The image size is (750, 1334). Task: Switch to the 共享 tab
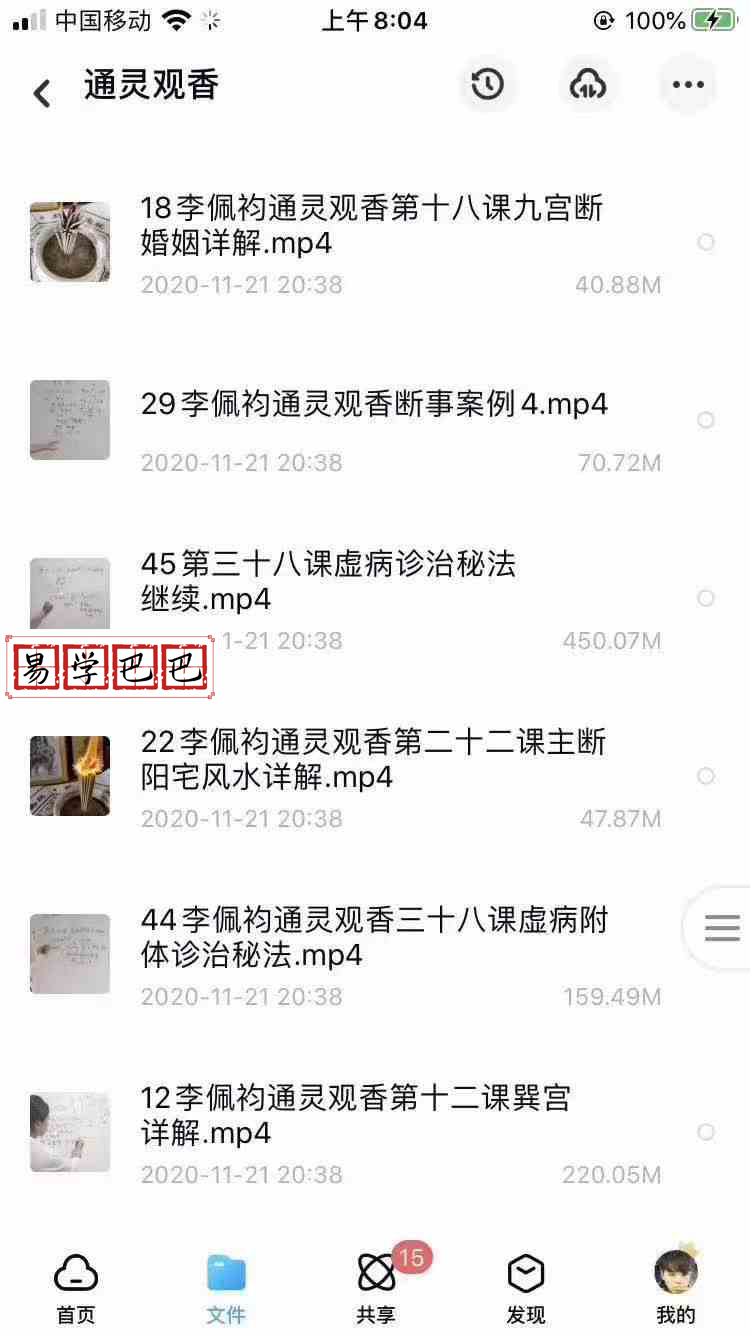pos(376,1288)
